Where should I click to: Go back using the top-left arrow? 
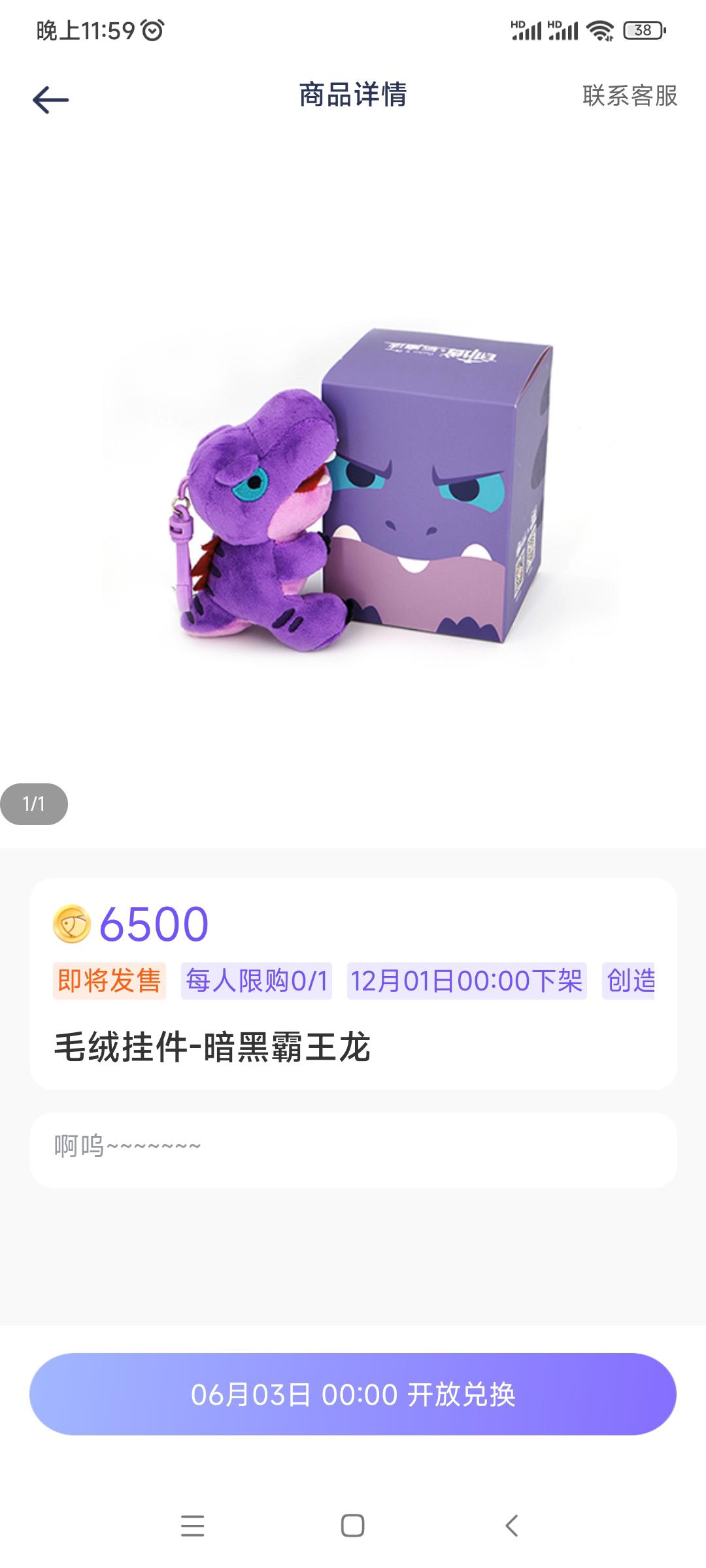point(51,100)
